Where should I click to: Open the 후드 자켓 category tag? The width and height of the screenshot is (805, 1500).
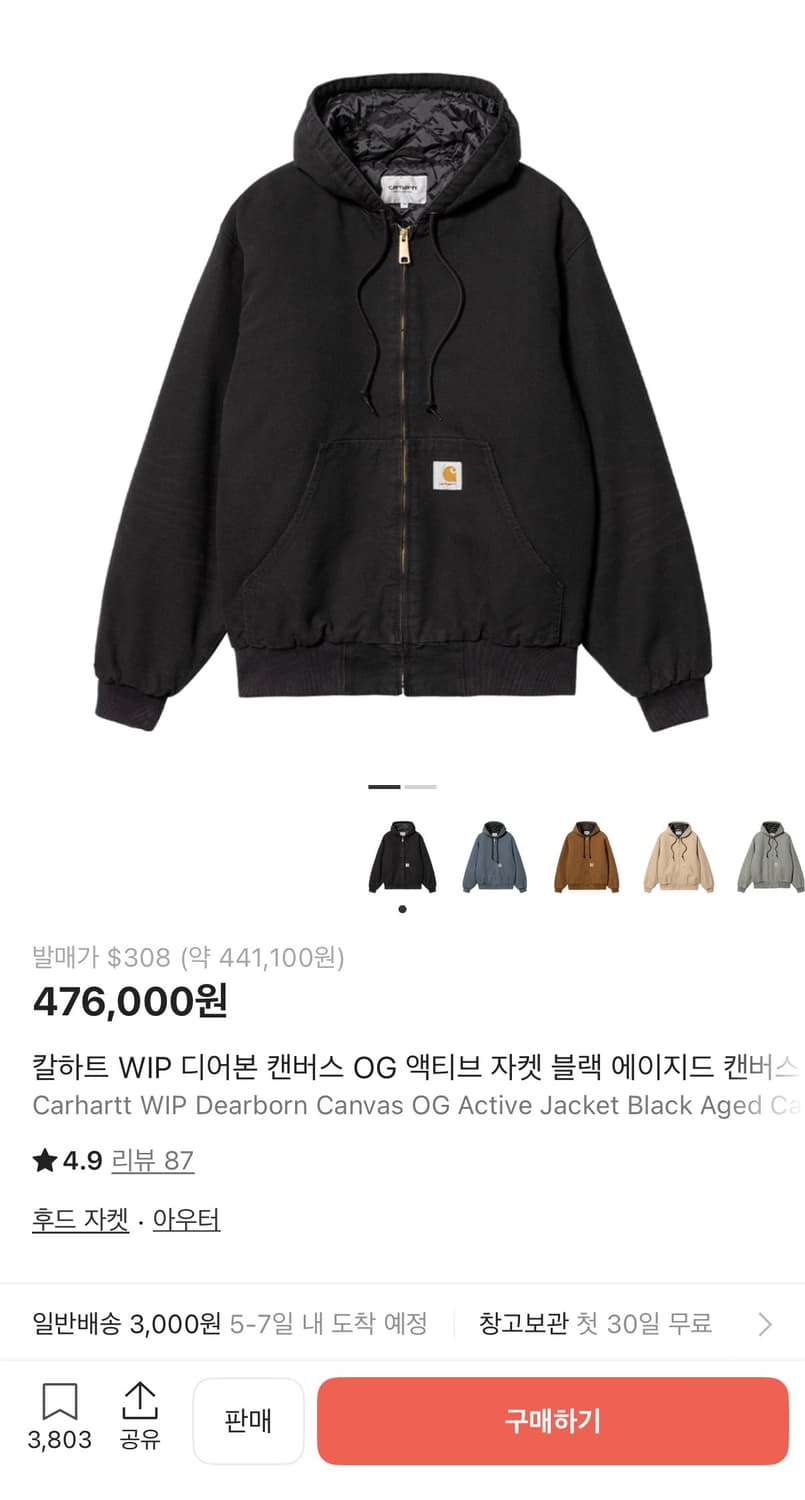pyautogui.click(x=79, y=1220)
